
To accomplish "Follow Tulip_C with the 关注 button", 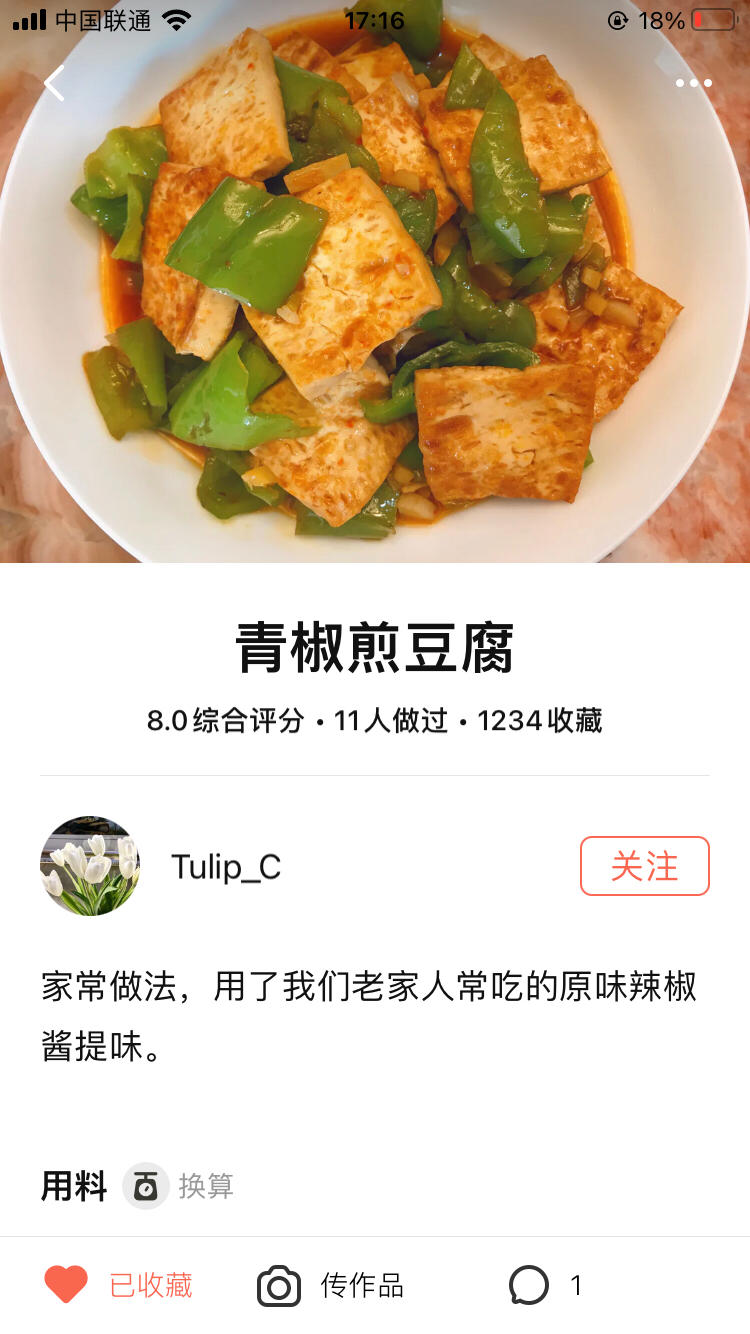I will coord(644,866).
